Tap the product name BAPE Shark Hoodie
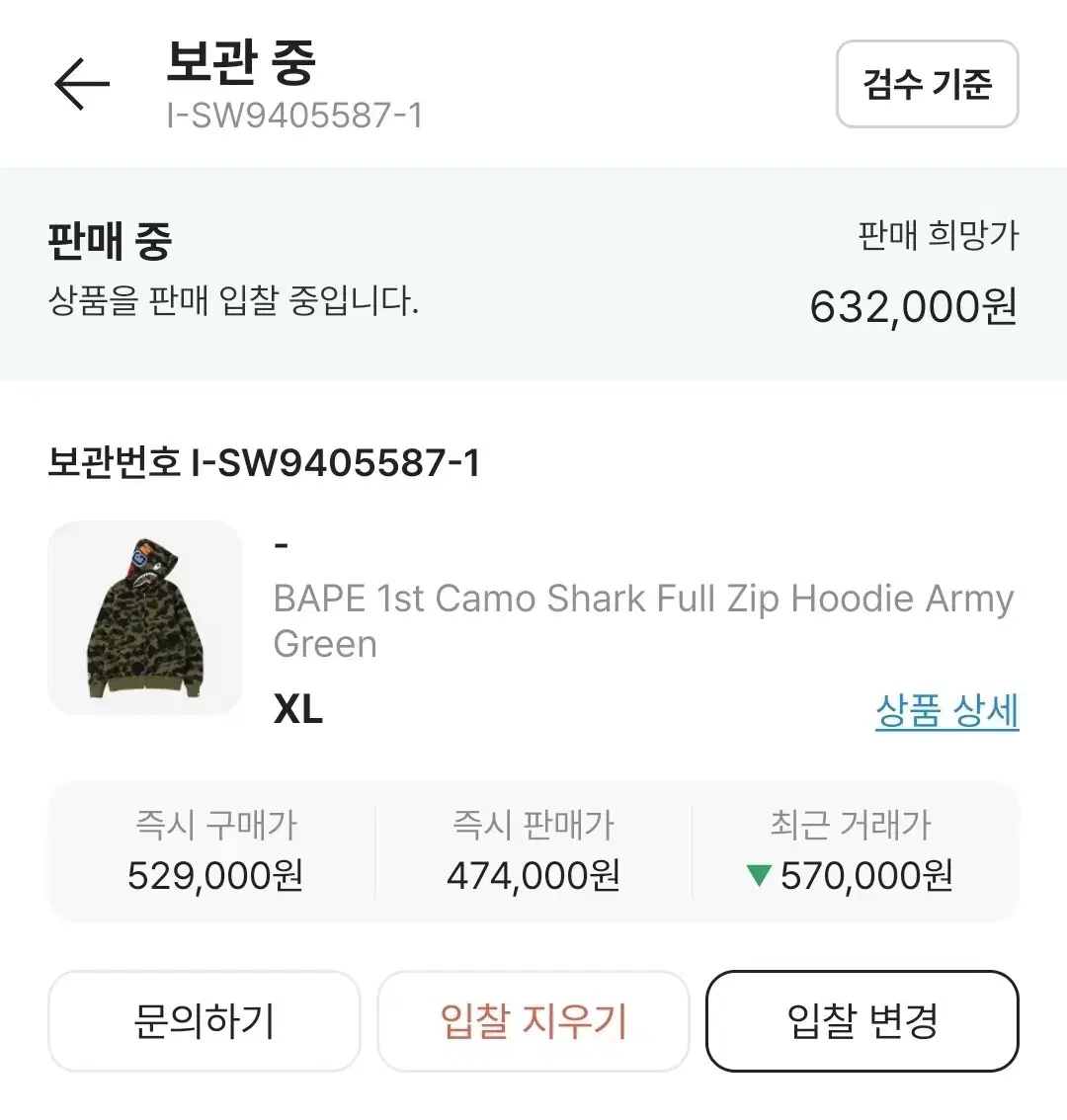The height and width of the screenshot is (1120, 1067). (642, 620)
